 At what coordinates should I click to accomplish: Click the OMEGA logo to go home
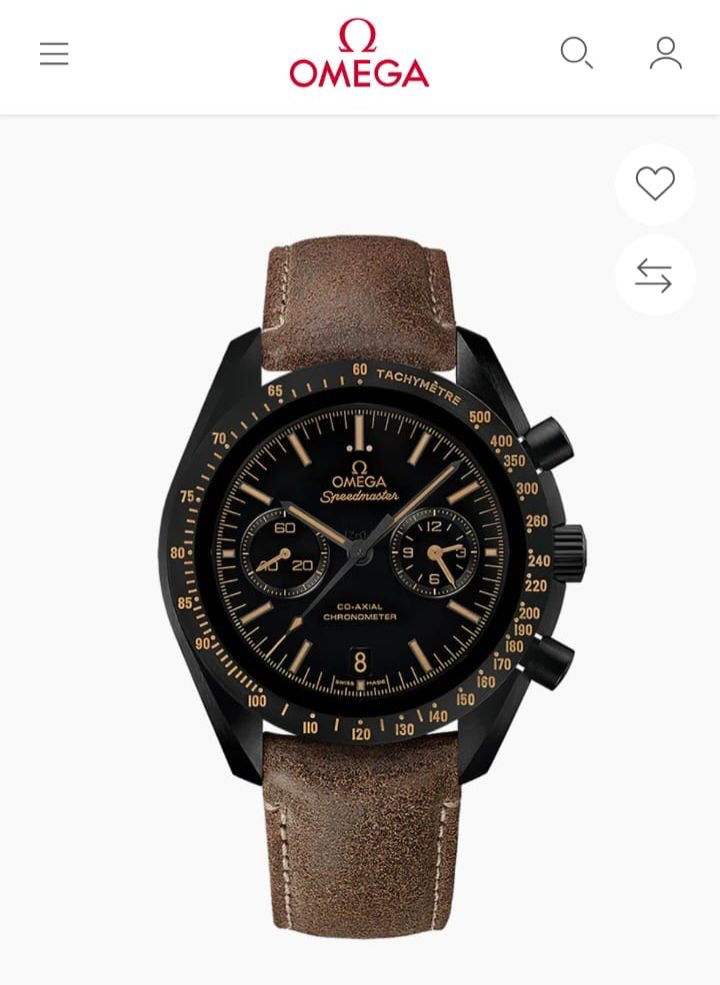pyautogui.click(x=360, y=50)
